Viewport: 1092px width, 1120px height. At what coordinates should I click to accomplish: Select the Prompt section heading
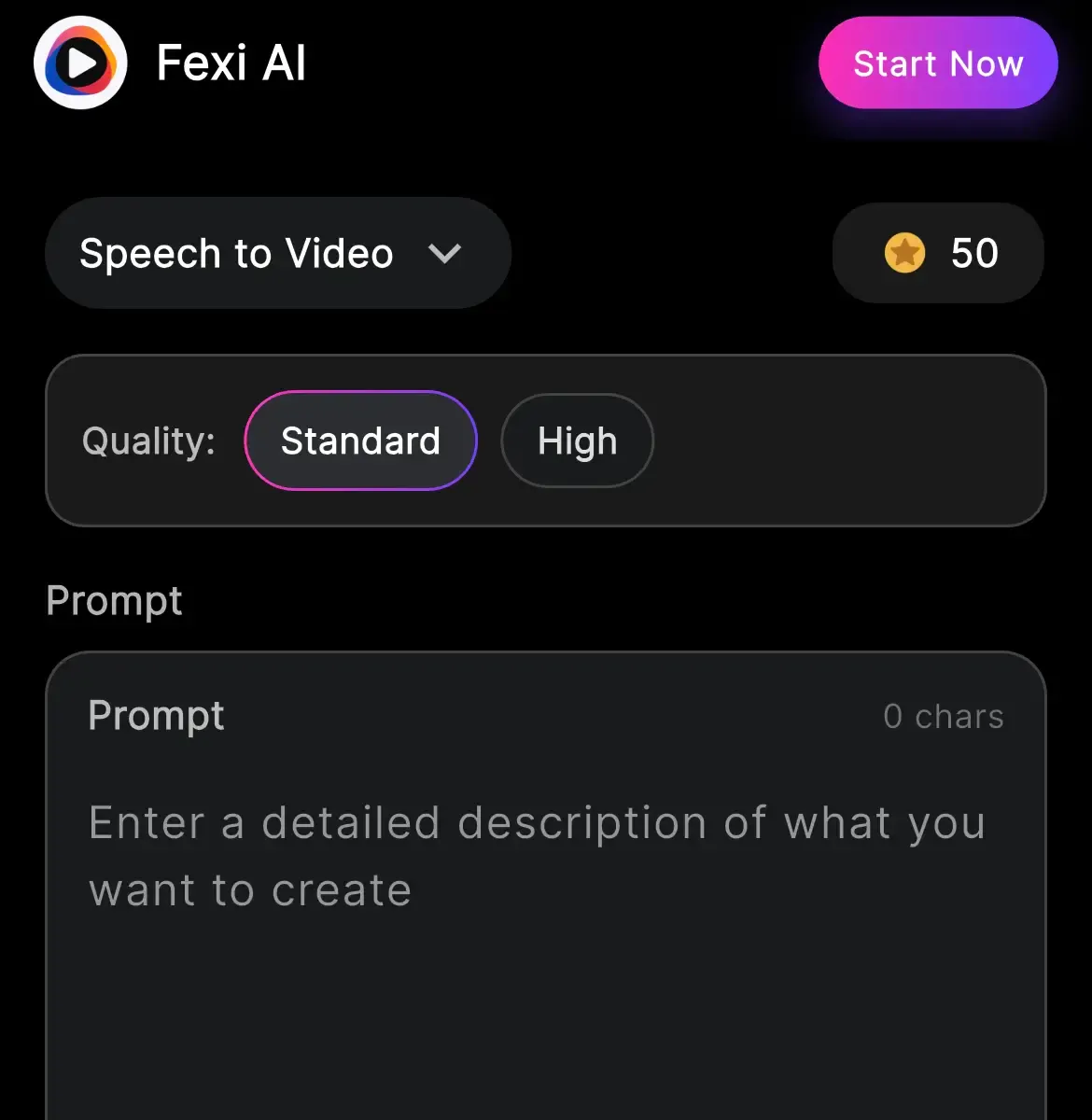point(114,600)
